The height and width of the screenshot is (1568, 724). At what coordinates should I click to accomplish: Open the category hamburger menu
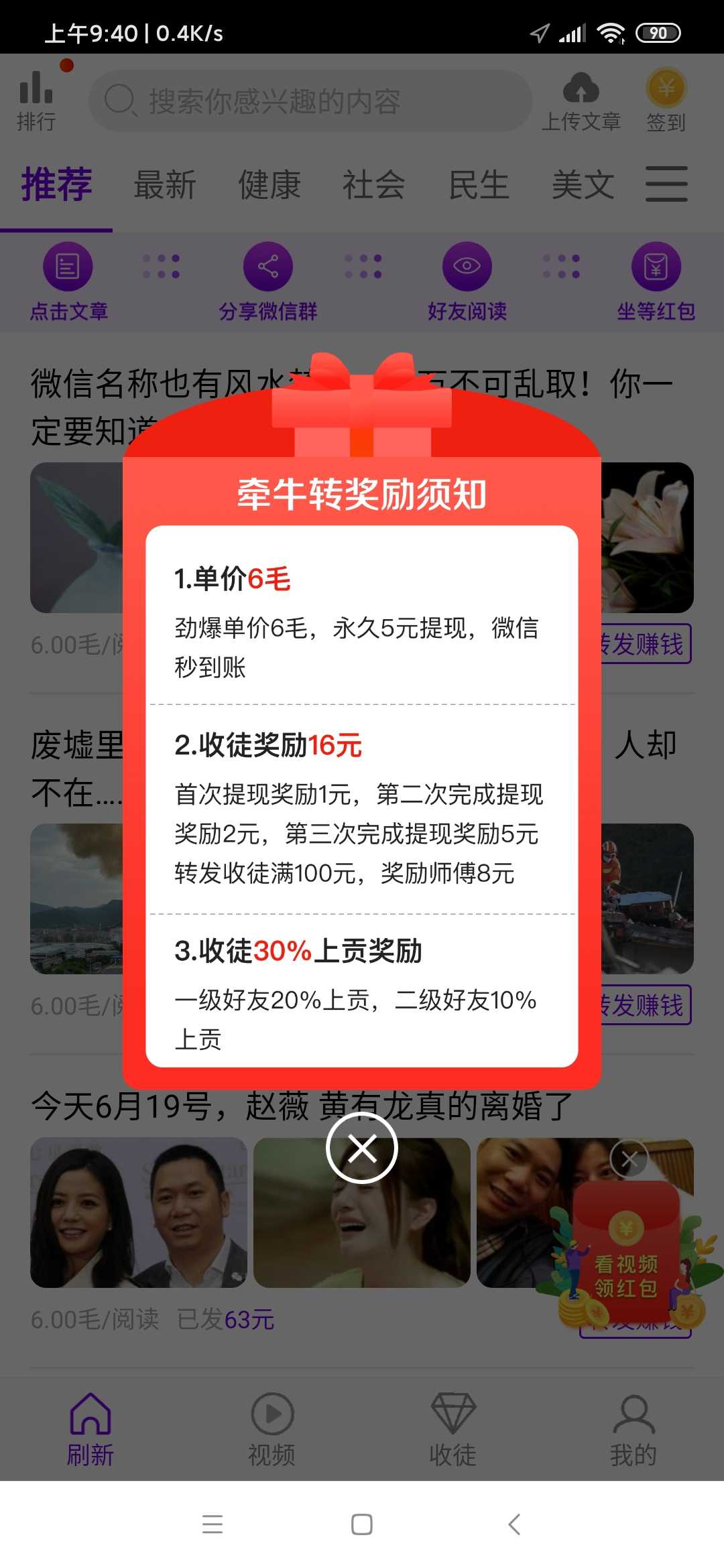click(666, 184)
